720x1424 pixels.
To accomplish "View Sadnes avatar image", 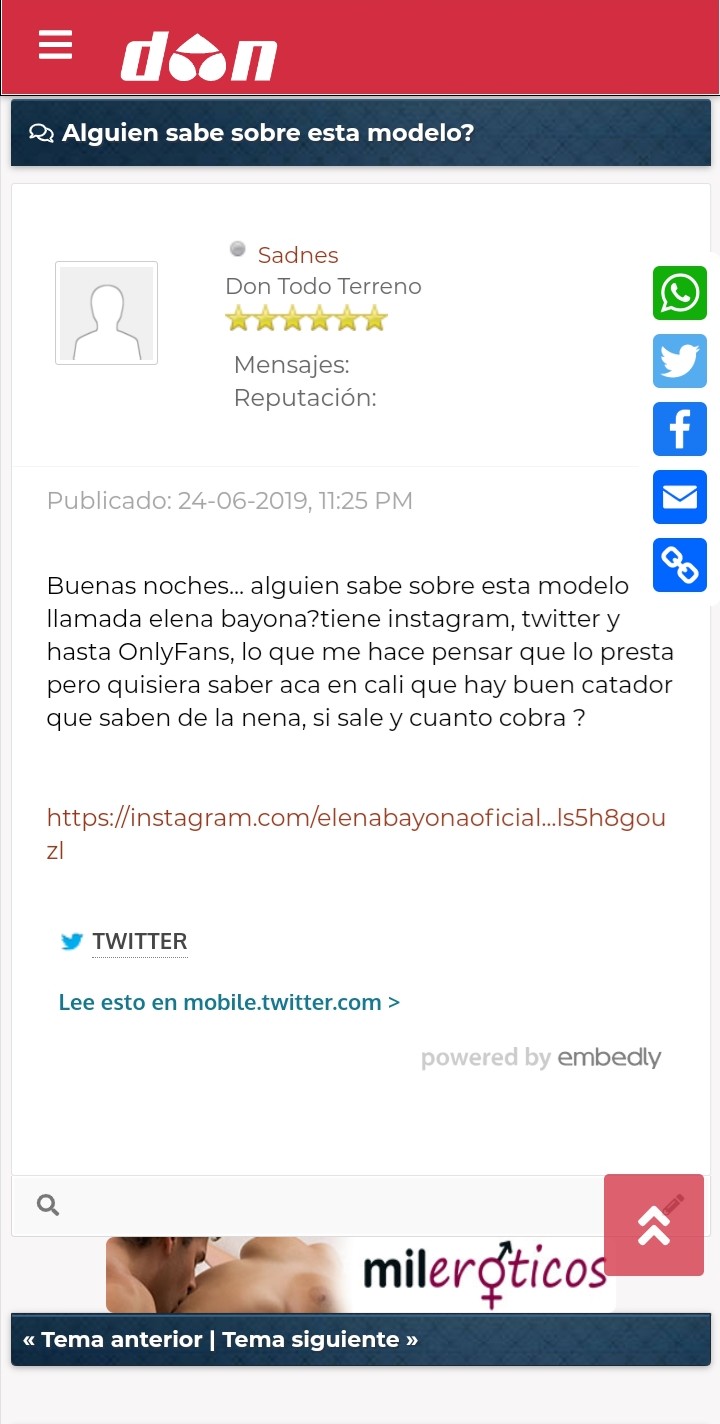I will point(106,313).
